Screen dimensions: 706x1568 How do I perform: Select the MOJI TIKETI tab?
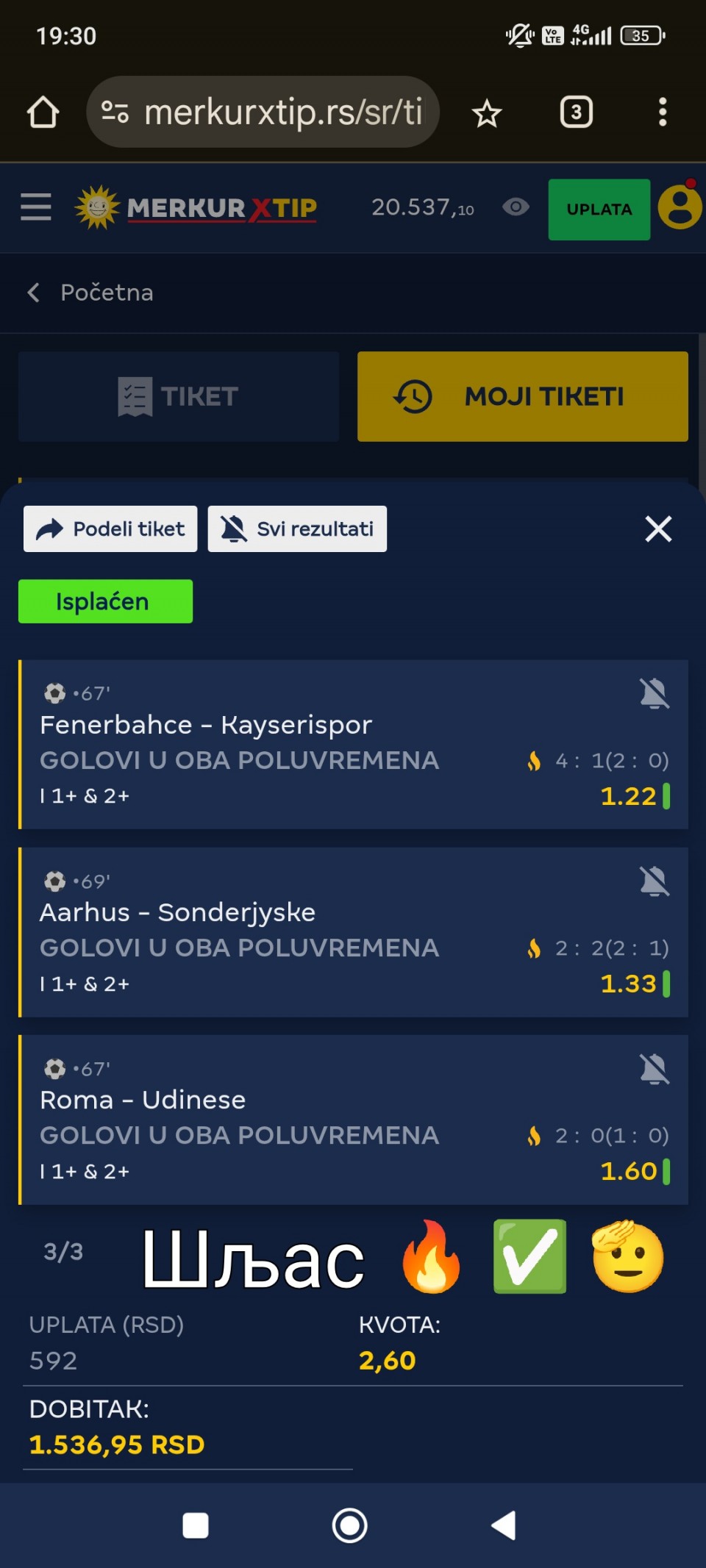tap(522, 396)
